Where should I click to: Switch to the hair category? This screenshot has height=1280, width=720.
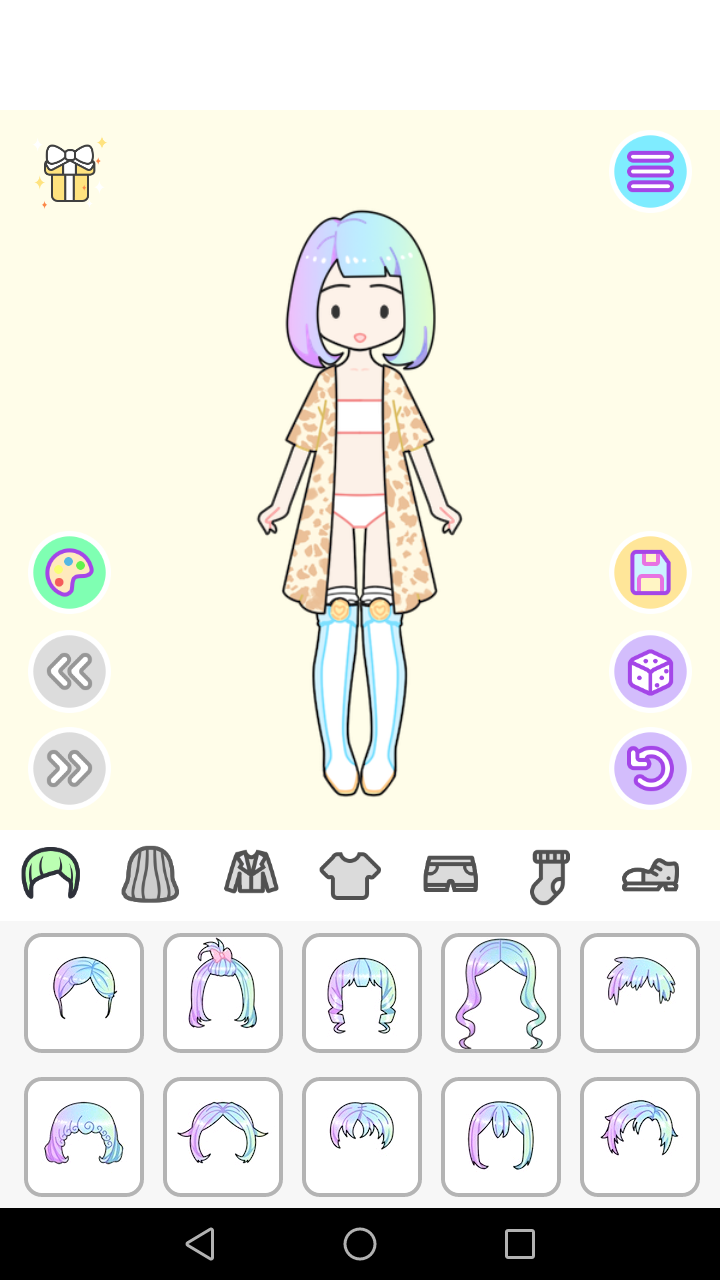pyautogui.click(x=50, y=874)
